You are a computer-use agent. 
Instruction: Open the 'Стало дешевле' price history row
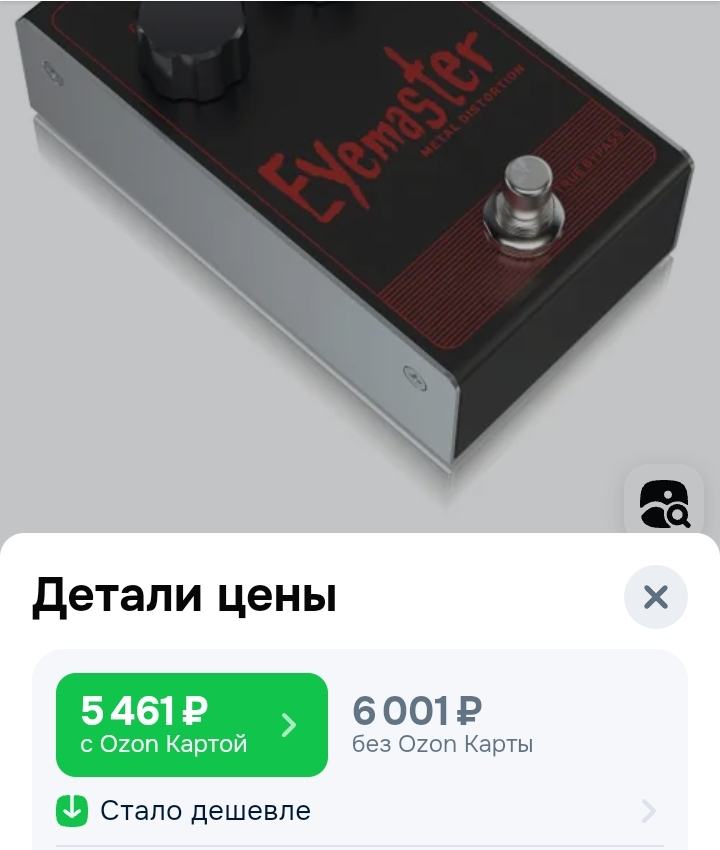(360, 810)
